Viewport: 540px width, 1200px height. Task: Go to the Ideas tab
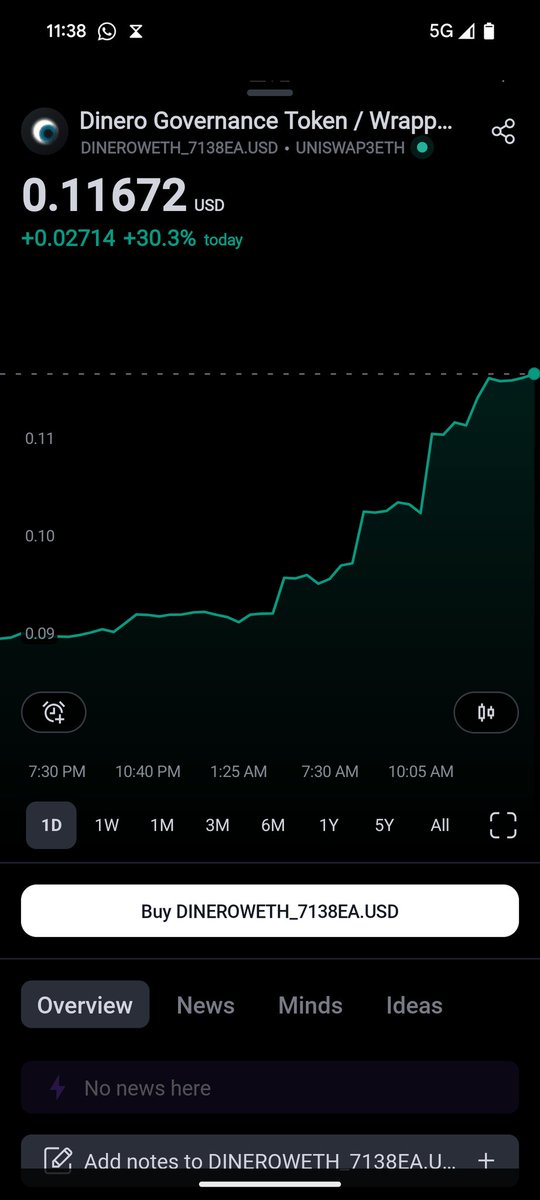414,1005
